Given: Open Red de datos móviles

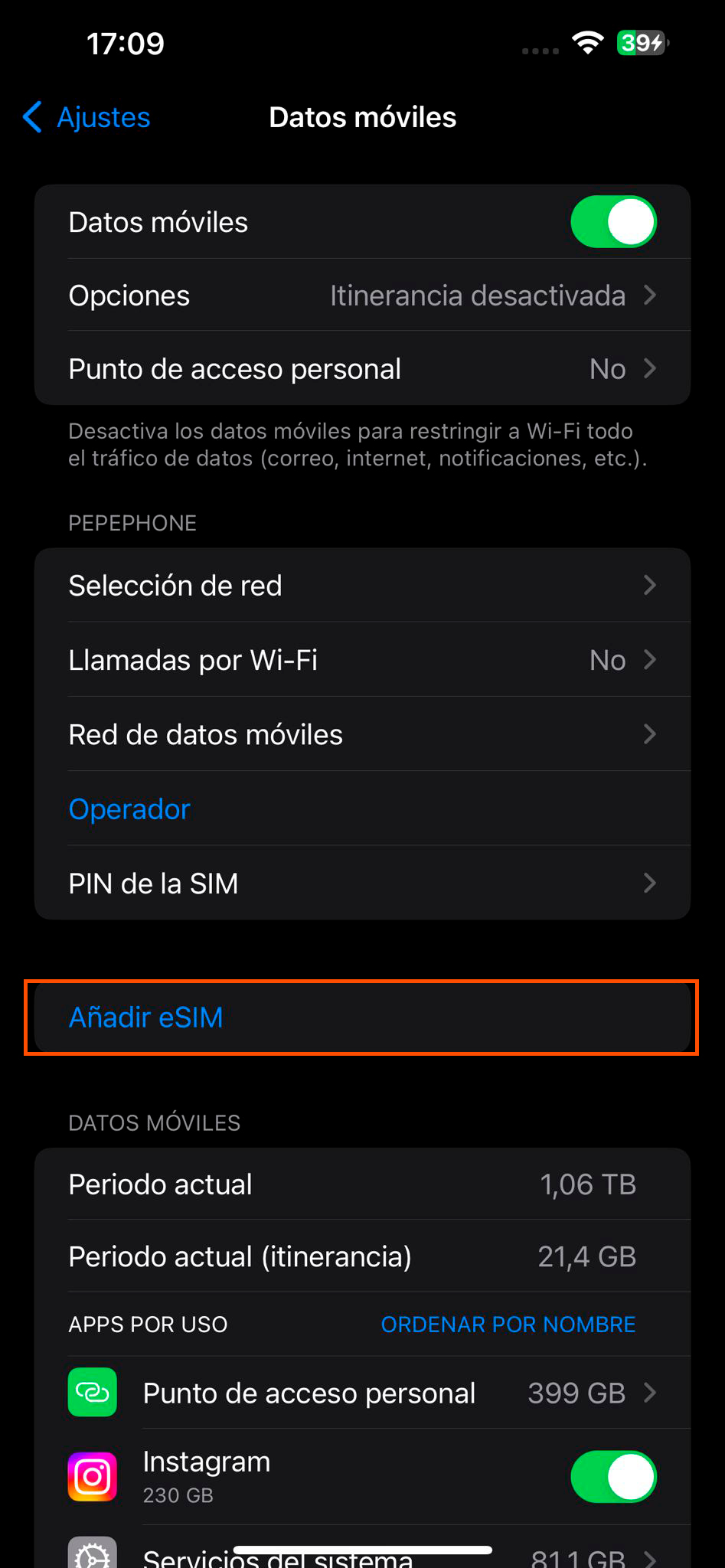Looking at the screenshot, I should pyautogui.click(x=363, y=734).
